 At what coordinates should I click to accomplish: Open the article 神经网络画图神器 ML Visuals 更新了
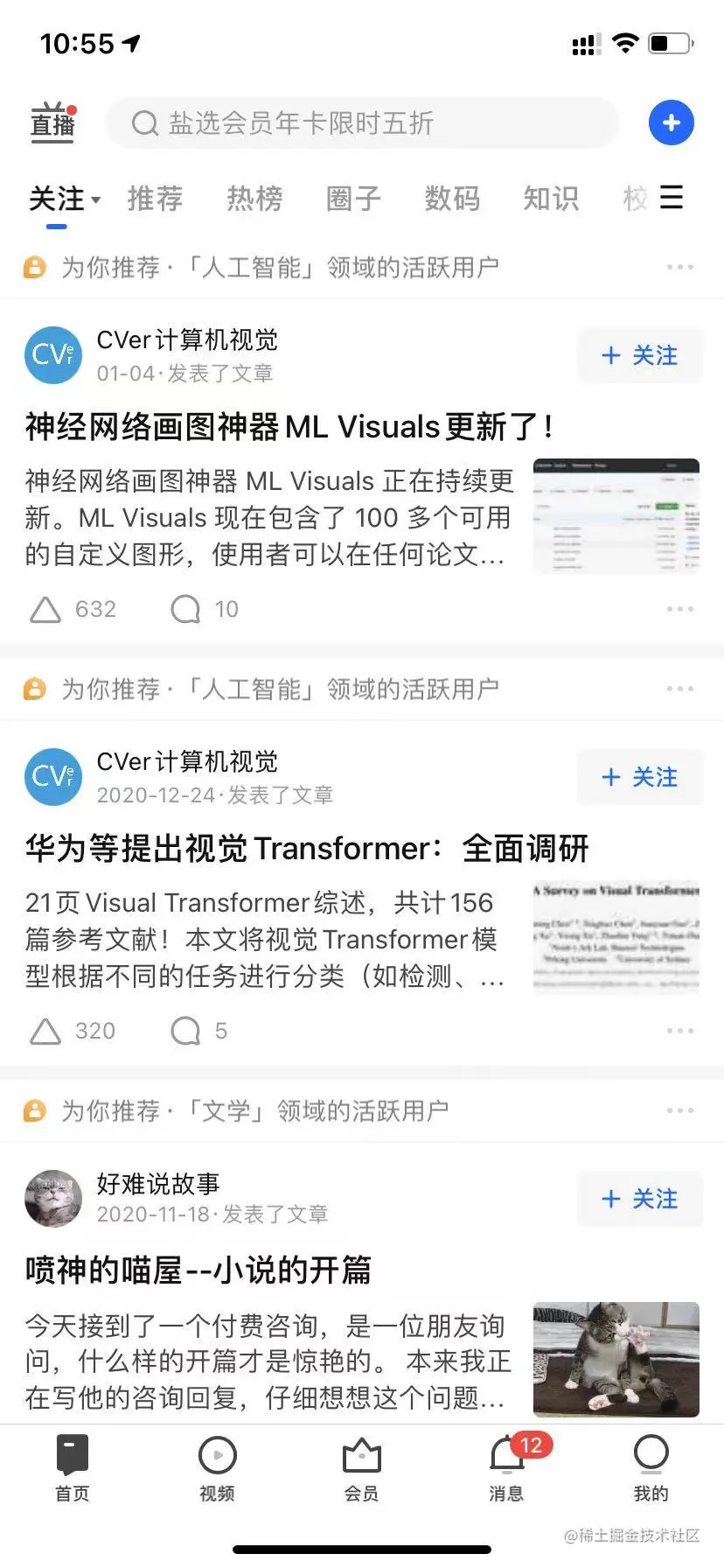pos(289,427)
